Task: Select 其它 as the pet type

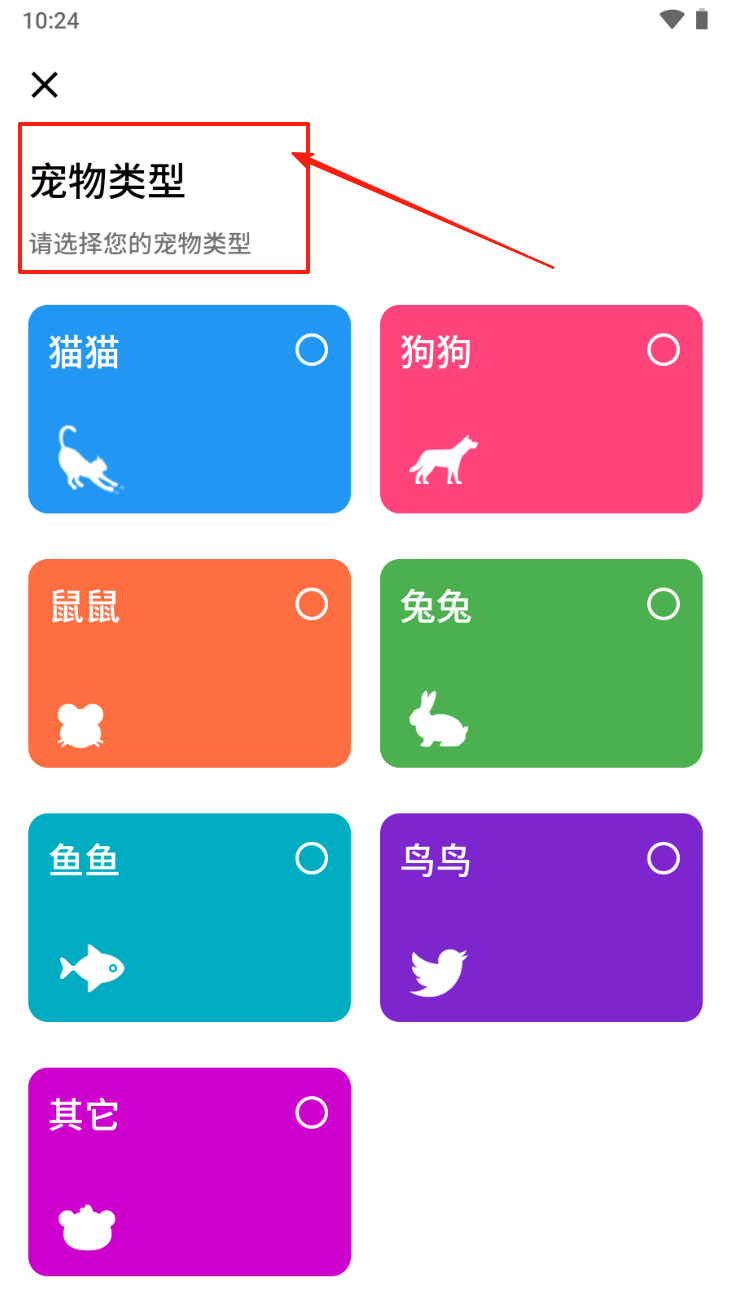Action: tap(189, 1171)
